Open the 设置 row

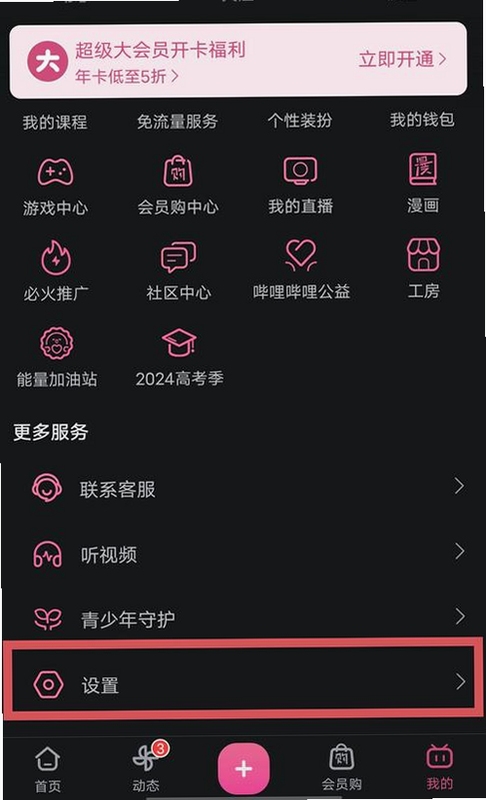point(243,683)
